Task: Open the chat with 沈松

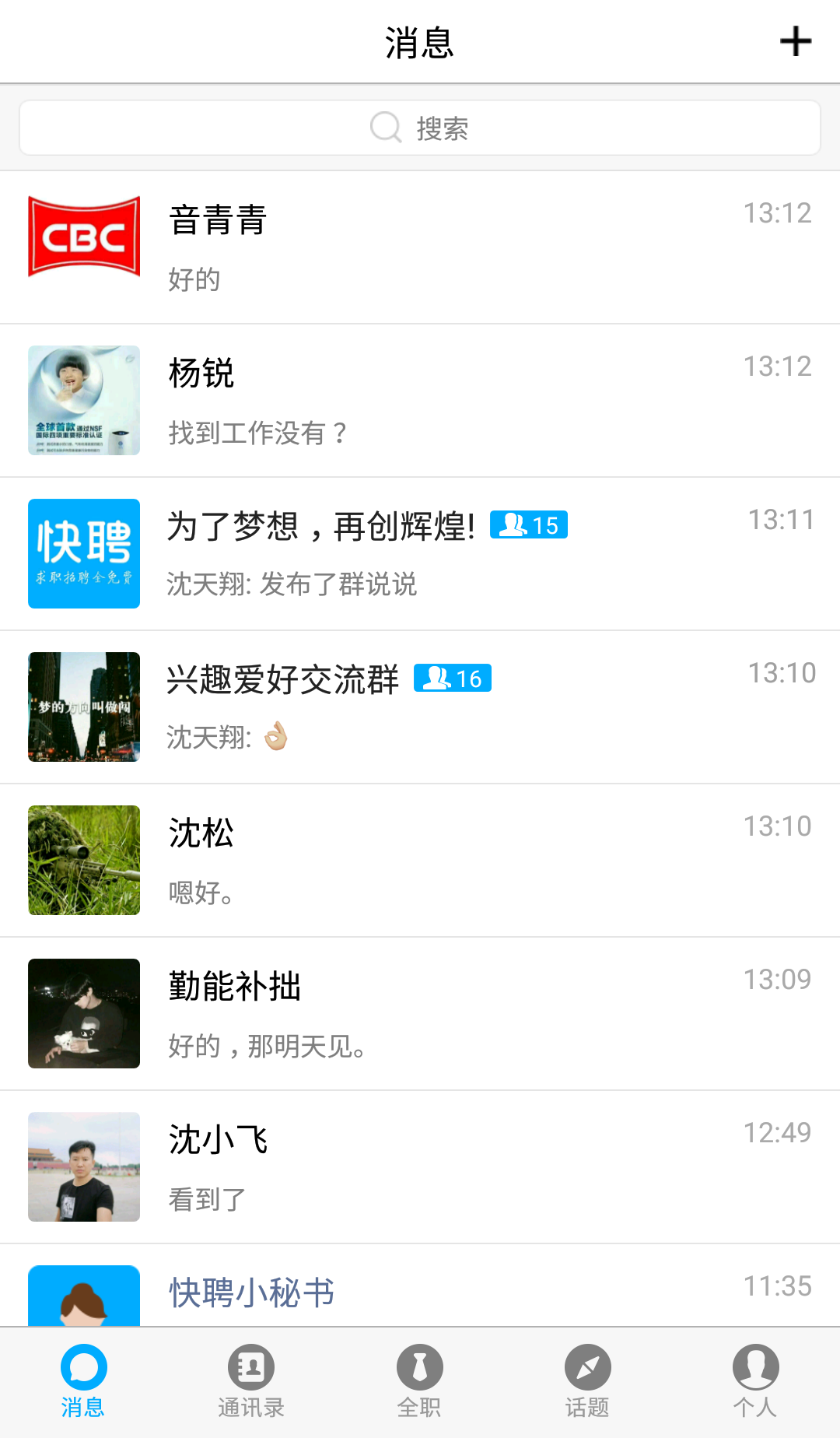Action: click(420, 861)
